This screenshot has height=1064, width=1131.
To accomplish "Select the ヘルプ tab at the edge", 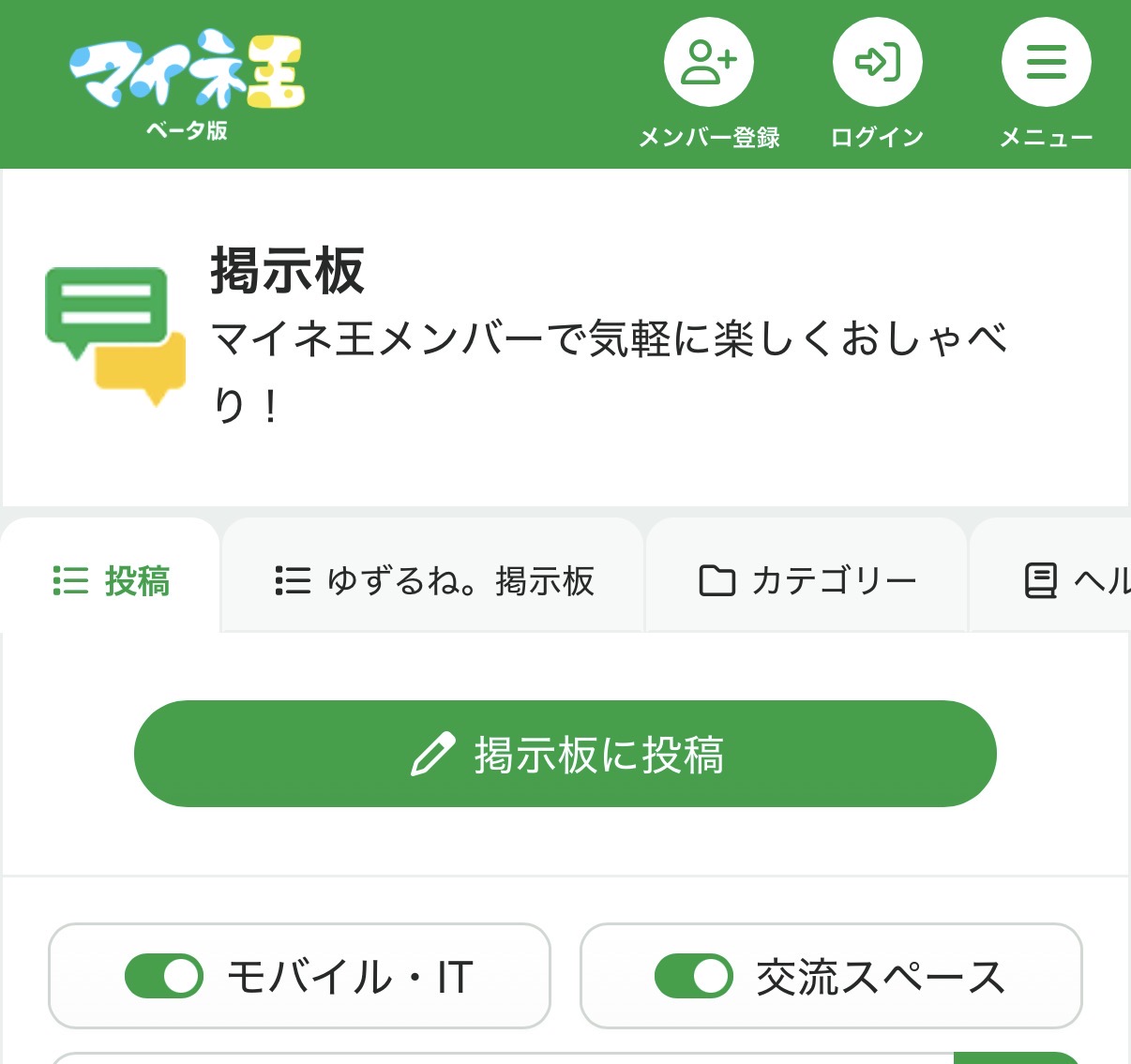I will tap(1078, 581).
